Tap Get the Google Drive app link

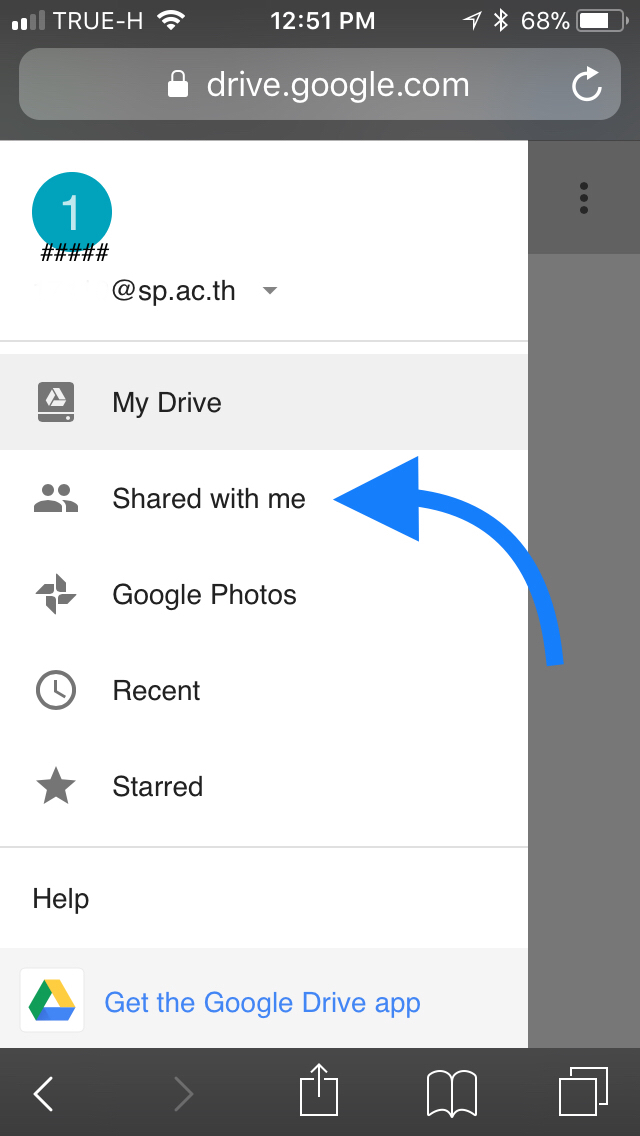(x=262, y=1003)
